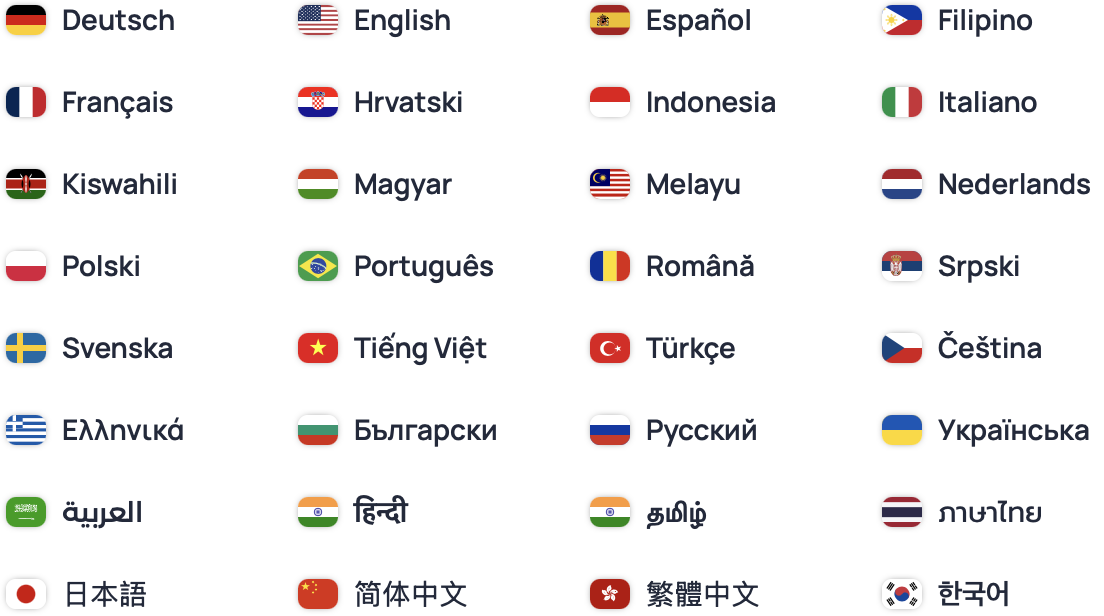Choose the English language option

click(402, 20)
